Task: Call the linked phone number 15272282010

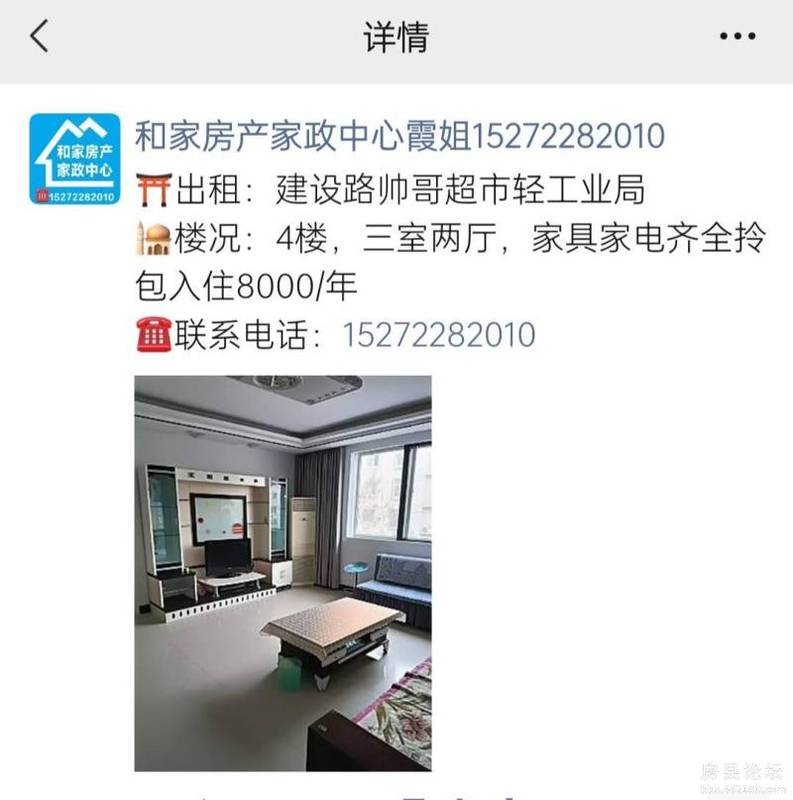Action: pos(439,335)
